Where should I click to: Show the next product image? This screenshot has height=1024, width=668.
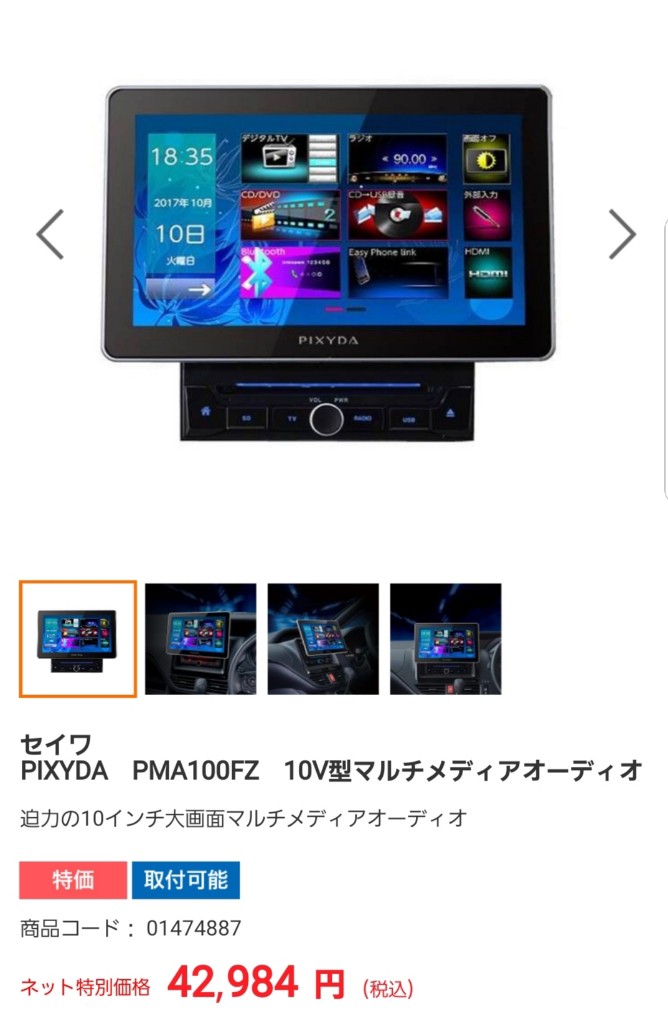click(x=622, y=235)
